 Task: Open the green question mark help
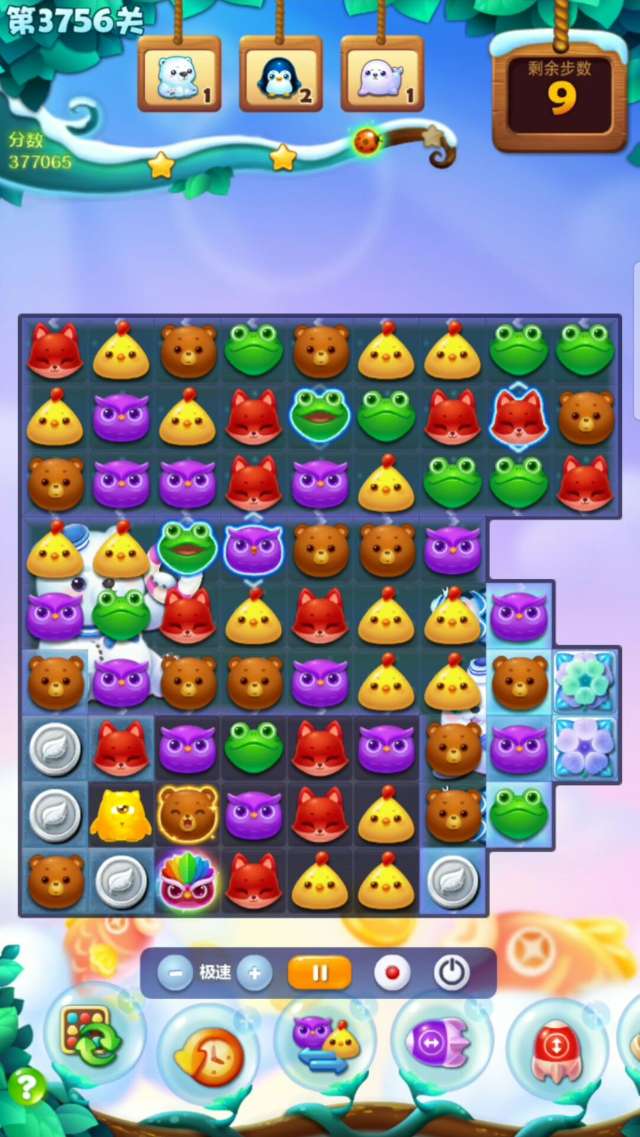coord(27,1086)
